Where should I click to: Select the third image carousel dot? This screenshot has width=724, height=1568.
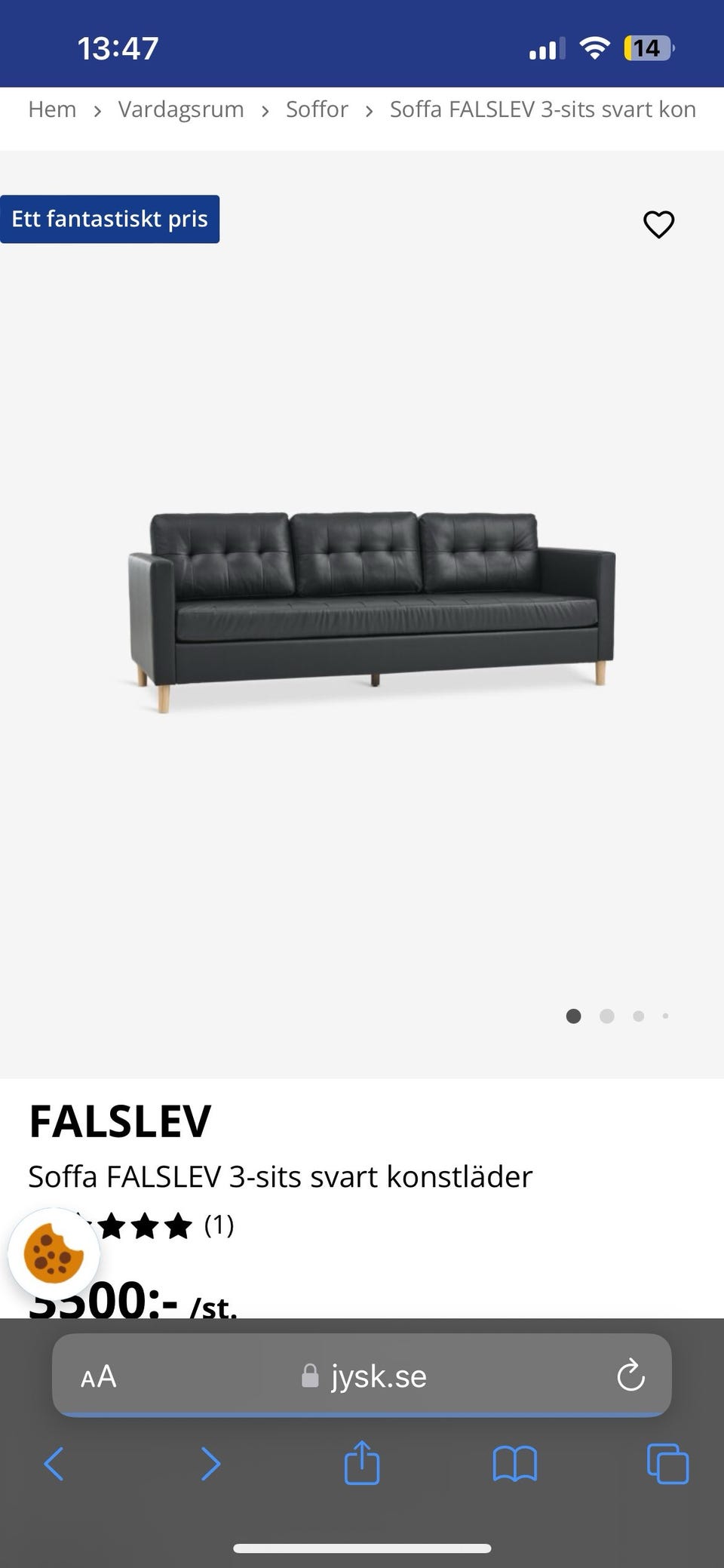tap(637, 1016)
